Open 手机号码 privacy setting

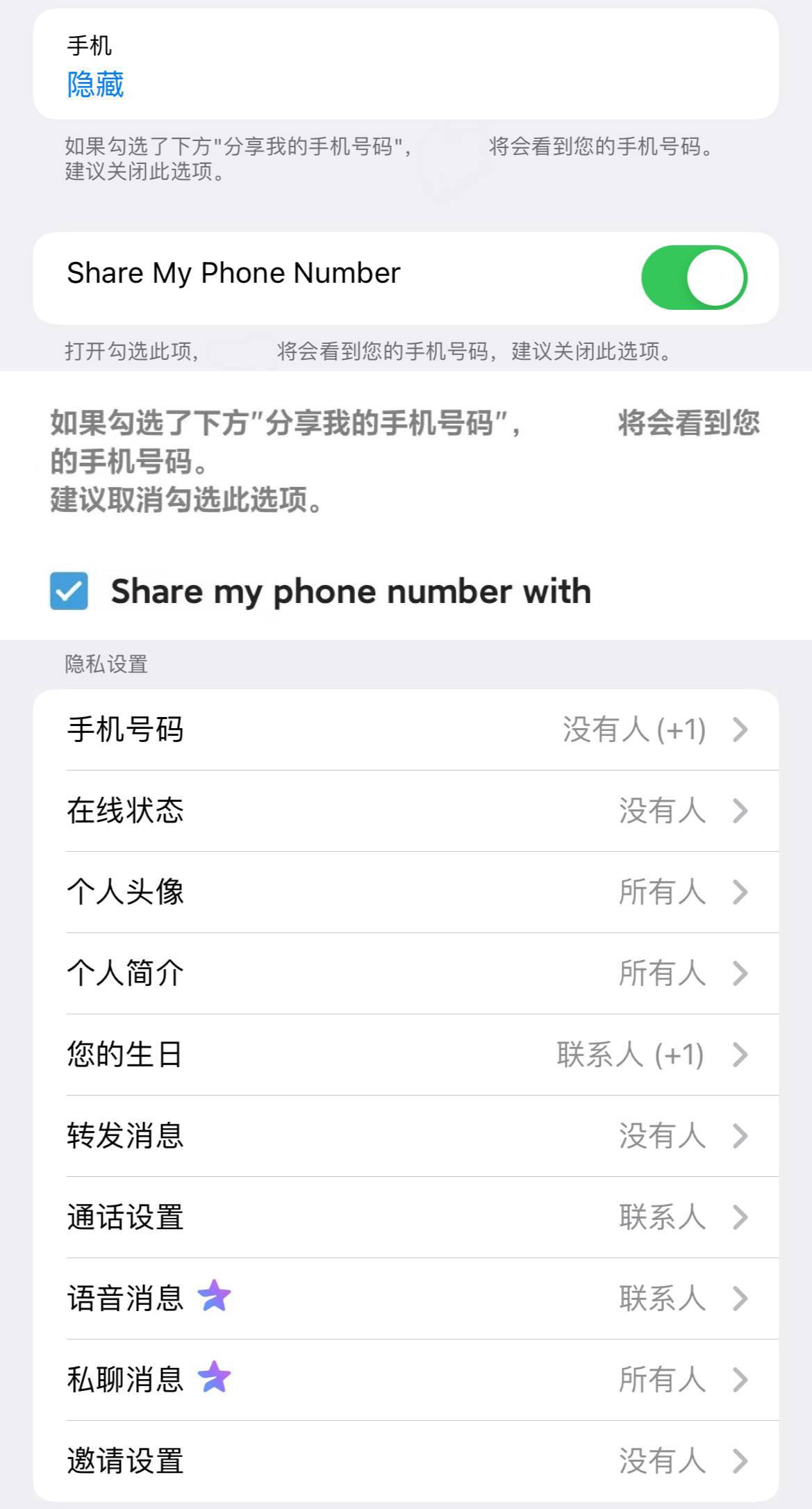click(406, 729)
